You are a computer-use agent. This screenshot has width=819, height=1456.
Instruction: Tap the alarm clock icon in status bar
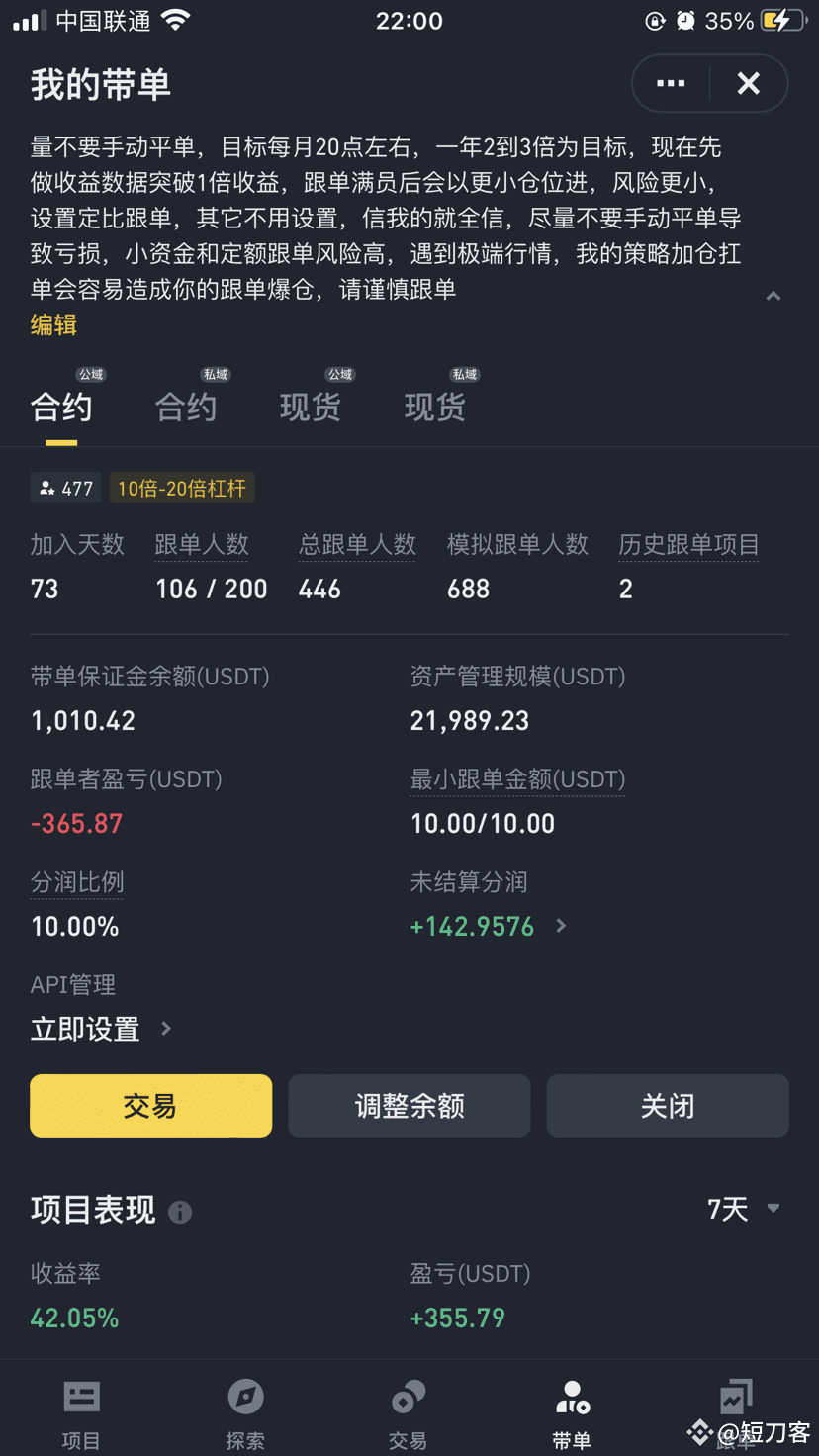[x=682, y=21]
